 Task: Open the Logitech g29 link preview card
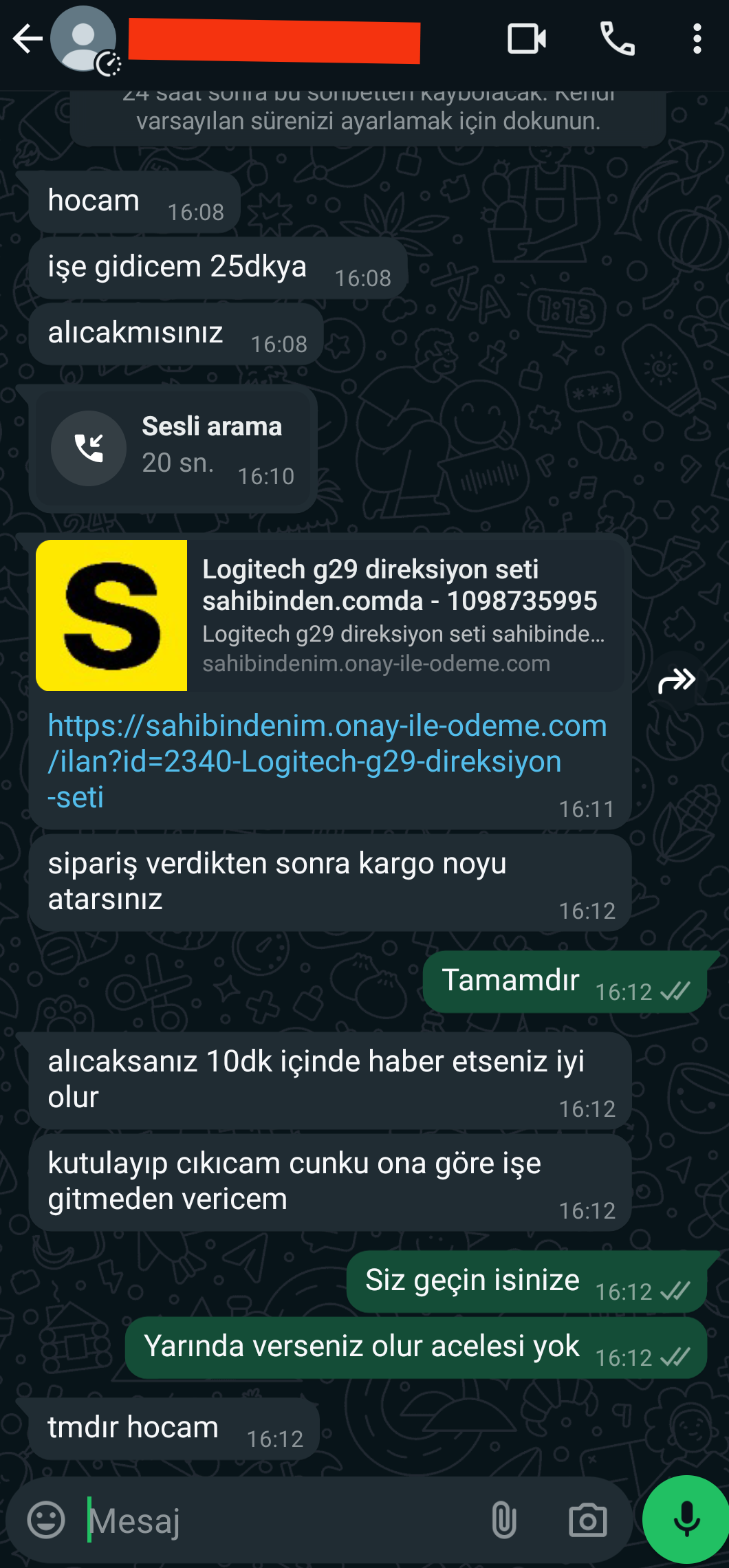pyautogui.click(x=330, y=616)
